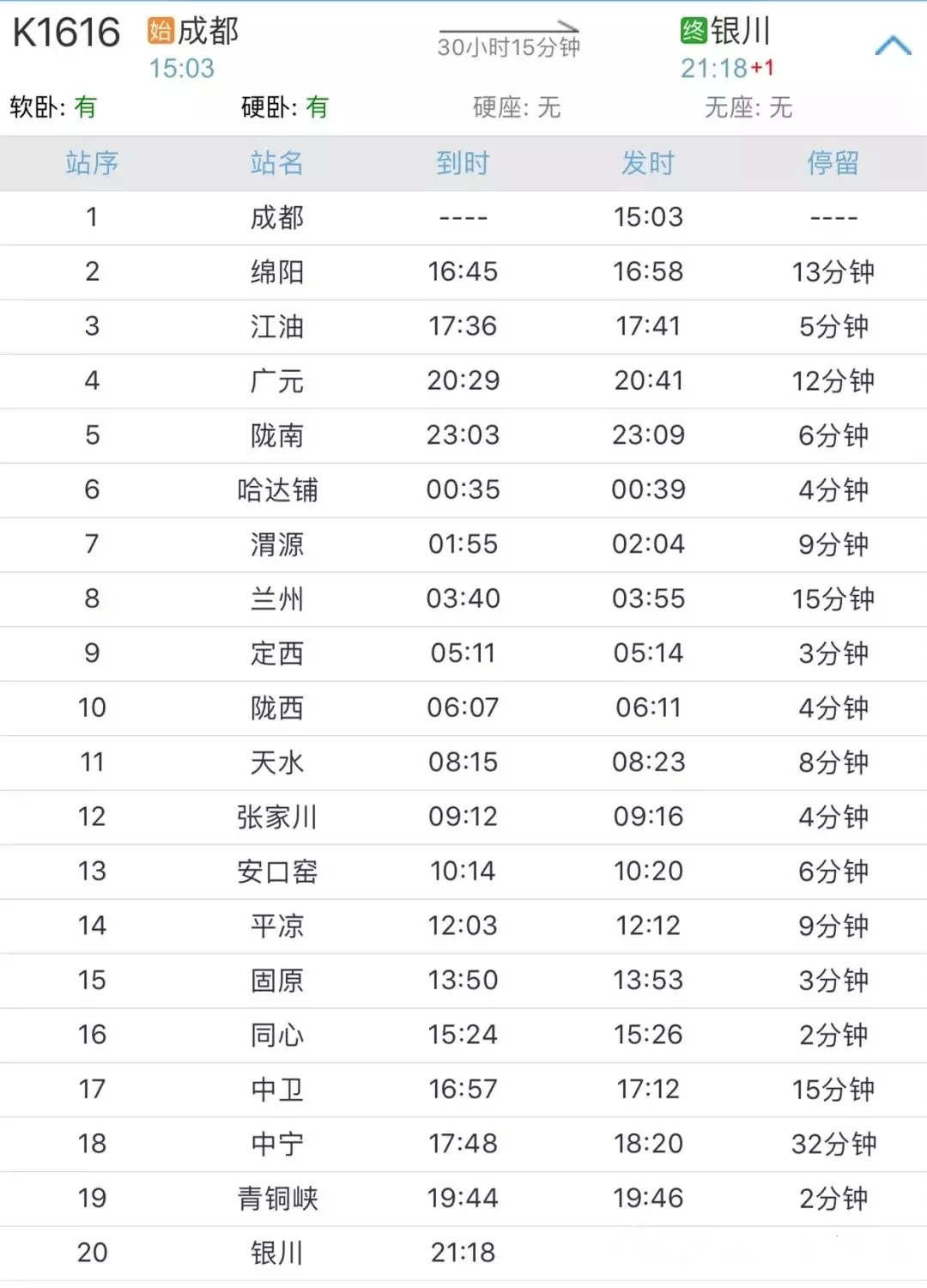Screen dimensions: 927x1288
Task: Switch to the 到时 column header
Action: [x=463, y=163]
